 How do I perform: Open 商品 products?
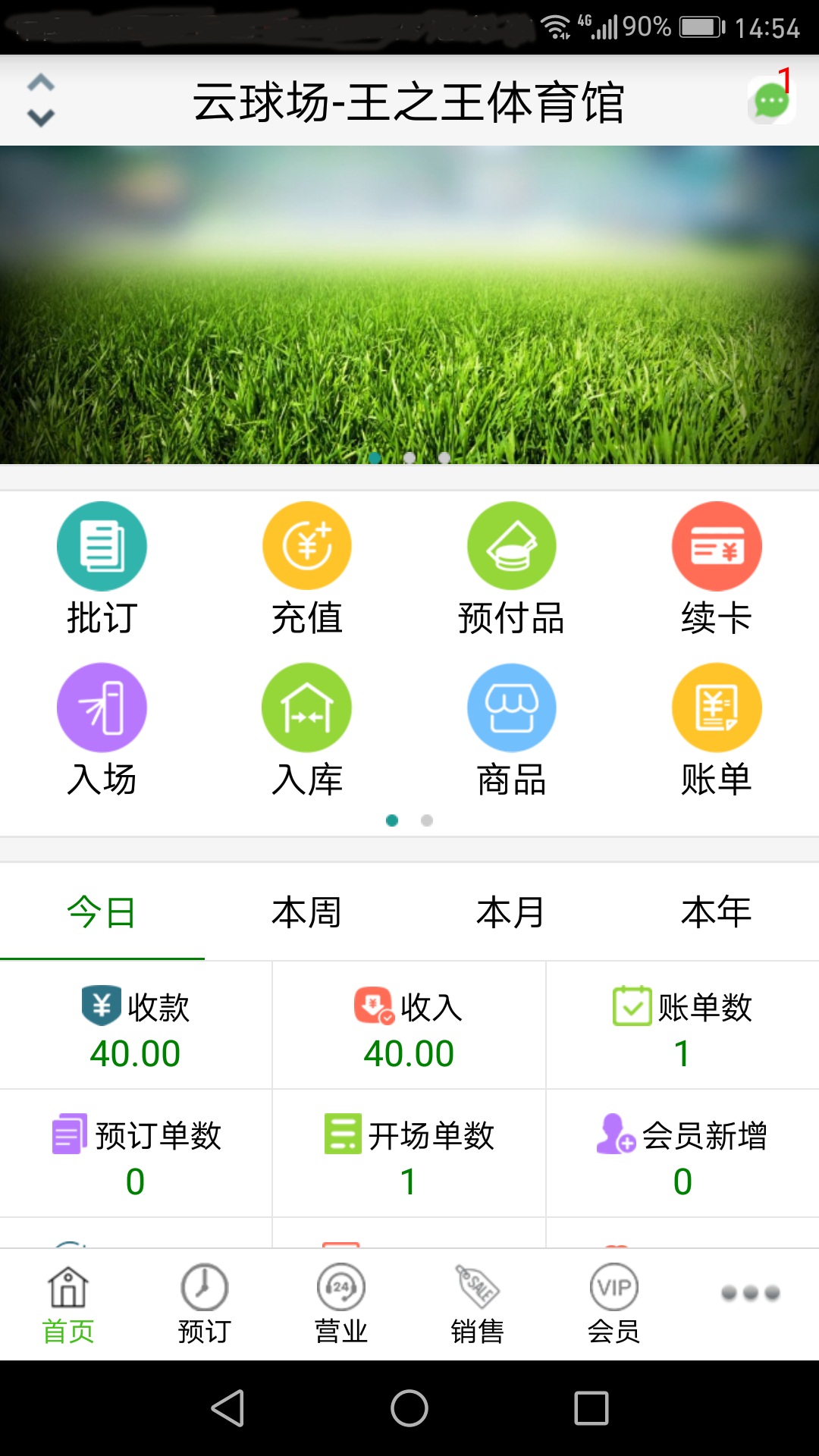point(512,730)
